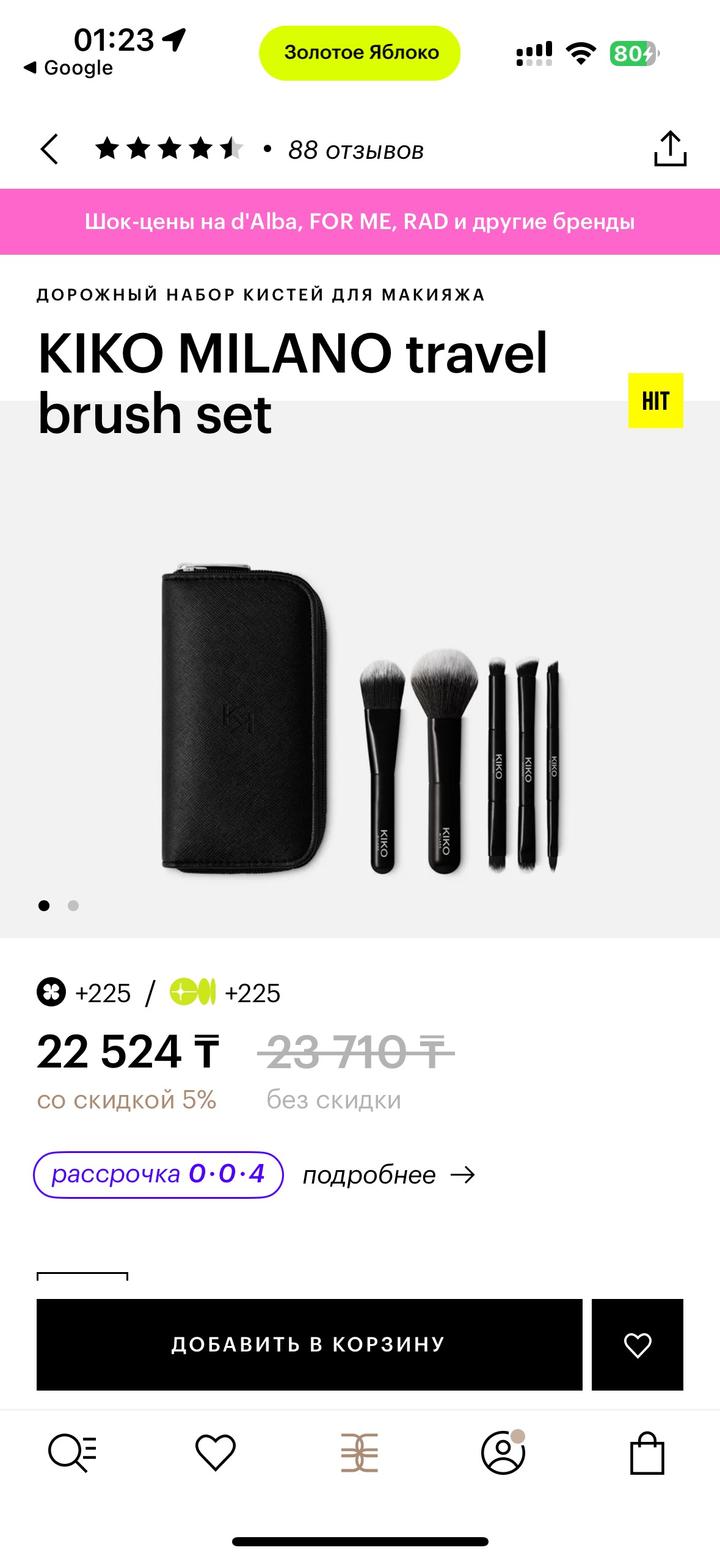Tap the рассрочка 0·0·4 chip
720x1561 pixels.
[x=158, y=1174]
